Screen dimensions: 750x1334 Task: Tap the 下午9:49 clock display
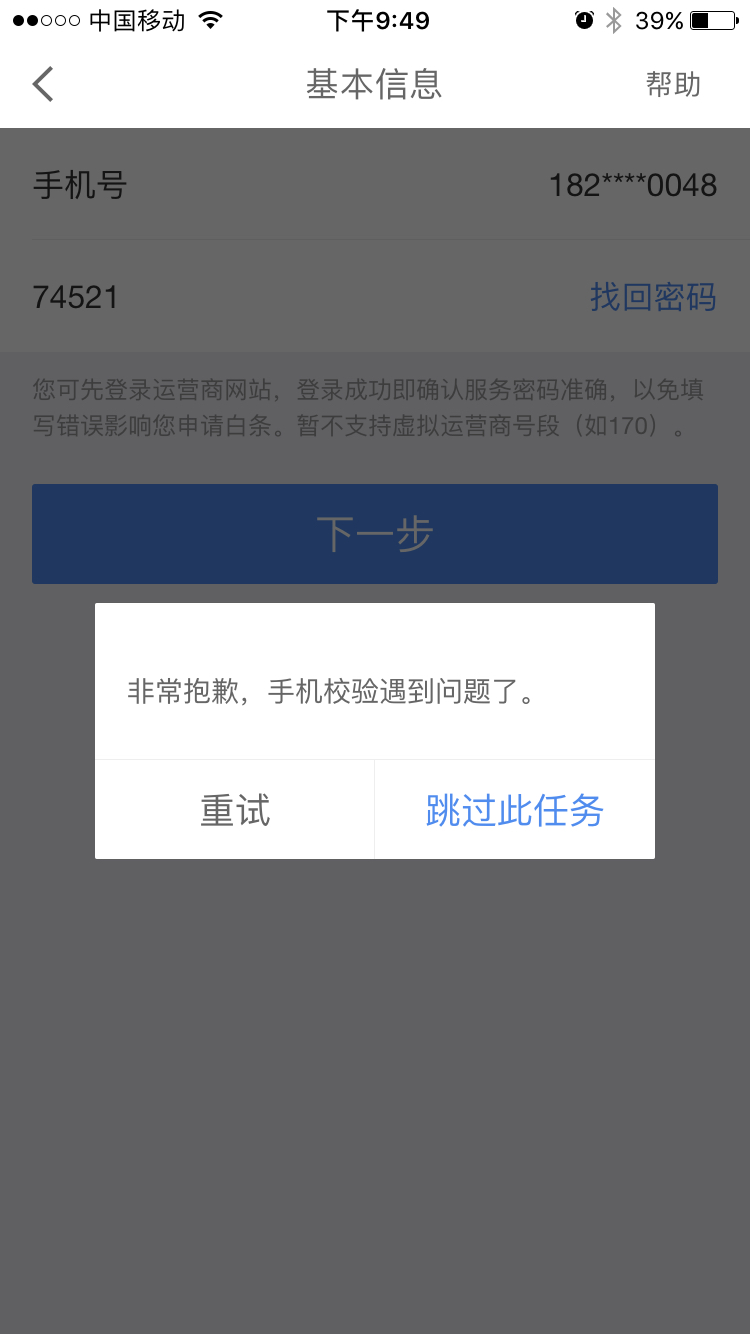pyautogui.click(x=378, y=18)
